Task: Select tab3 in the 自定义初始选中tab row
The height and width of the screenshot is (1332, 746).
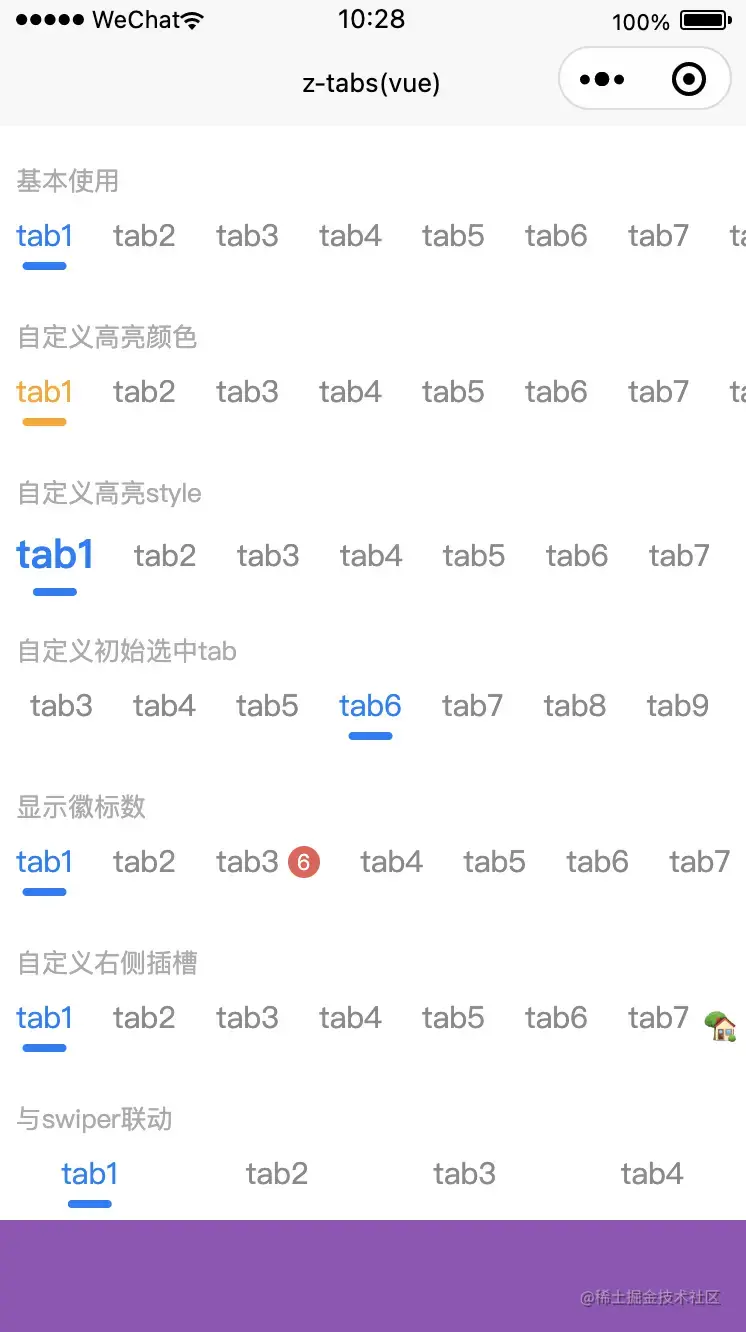Action: [x=61, y=706]
